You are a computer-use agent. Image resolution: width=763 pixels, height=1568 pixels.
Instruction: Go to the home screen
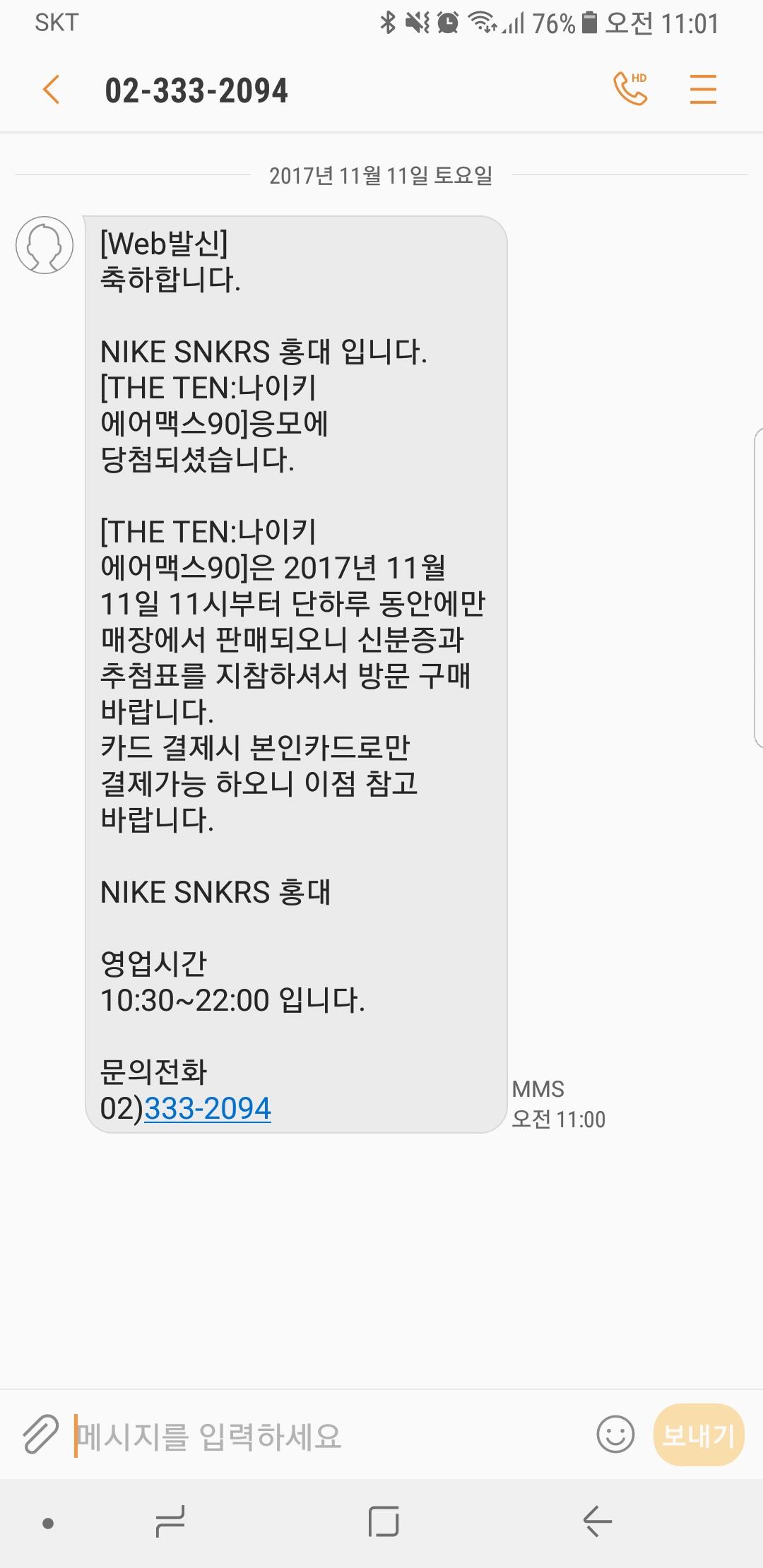[384, 1521]
